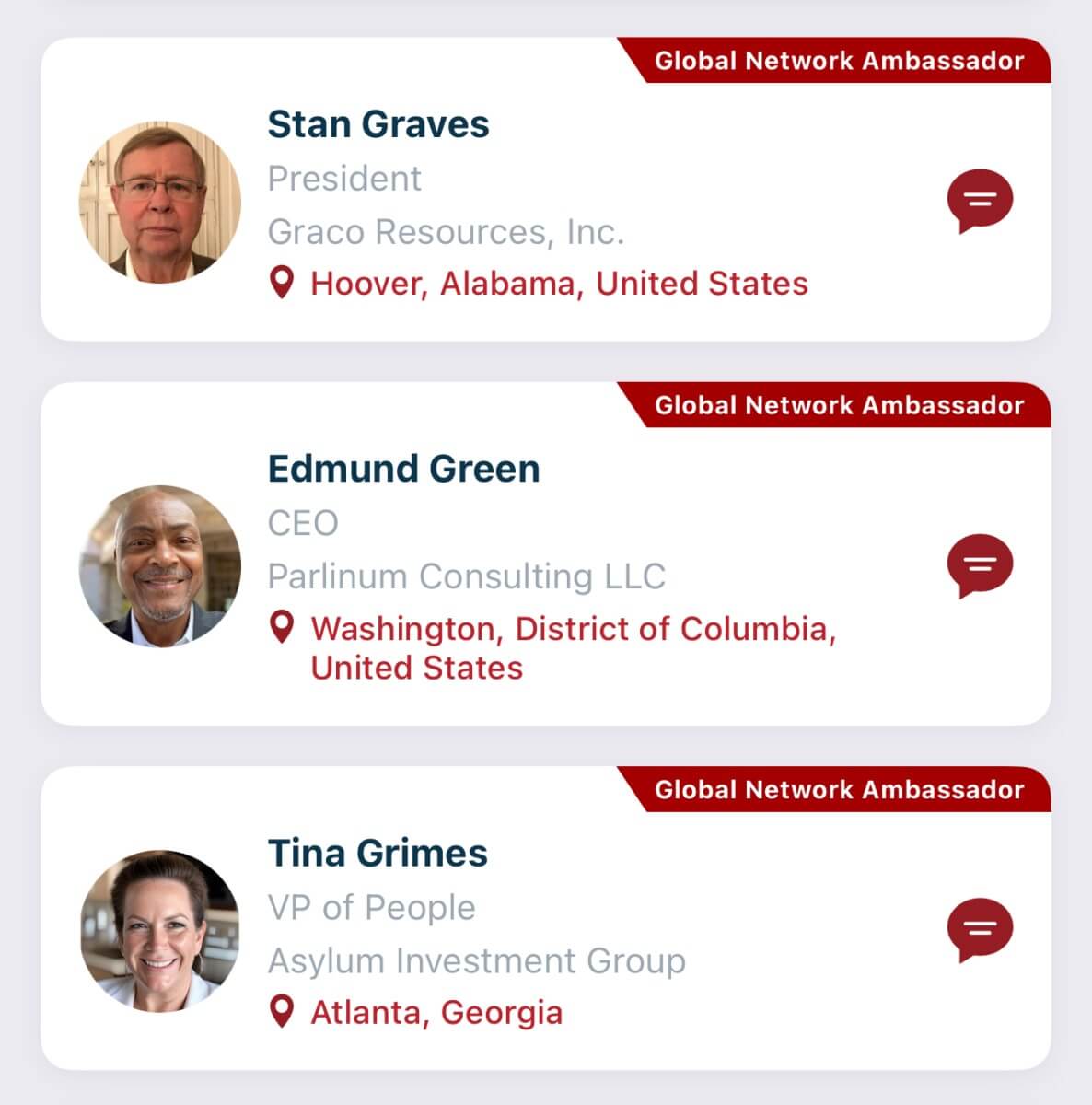Image resolution: width=1092 pixels, height=1105 pixels.
Task: Message Tina Grimes via chat icon
Action: [980, 928]
